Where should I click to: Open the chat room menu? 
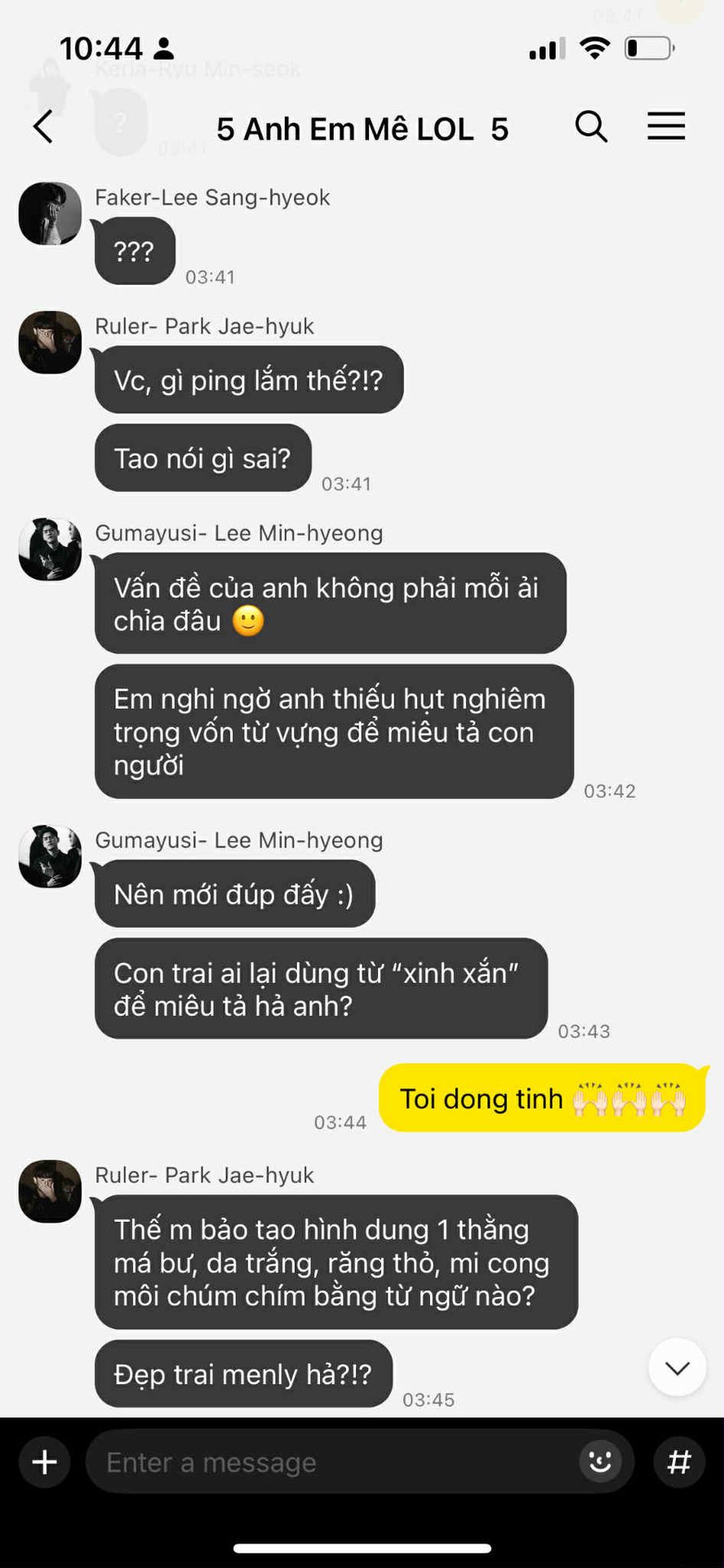(666, 127)
